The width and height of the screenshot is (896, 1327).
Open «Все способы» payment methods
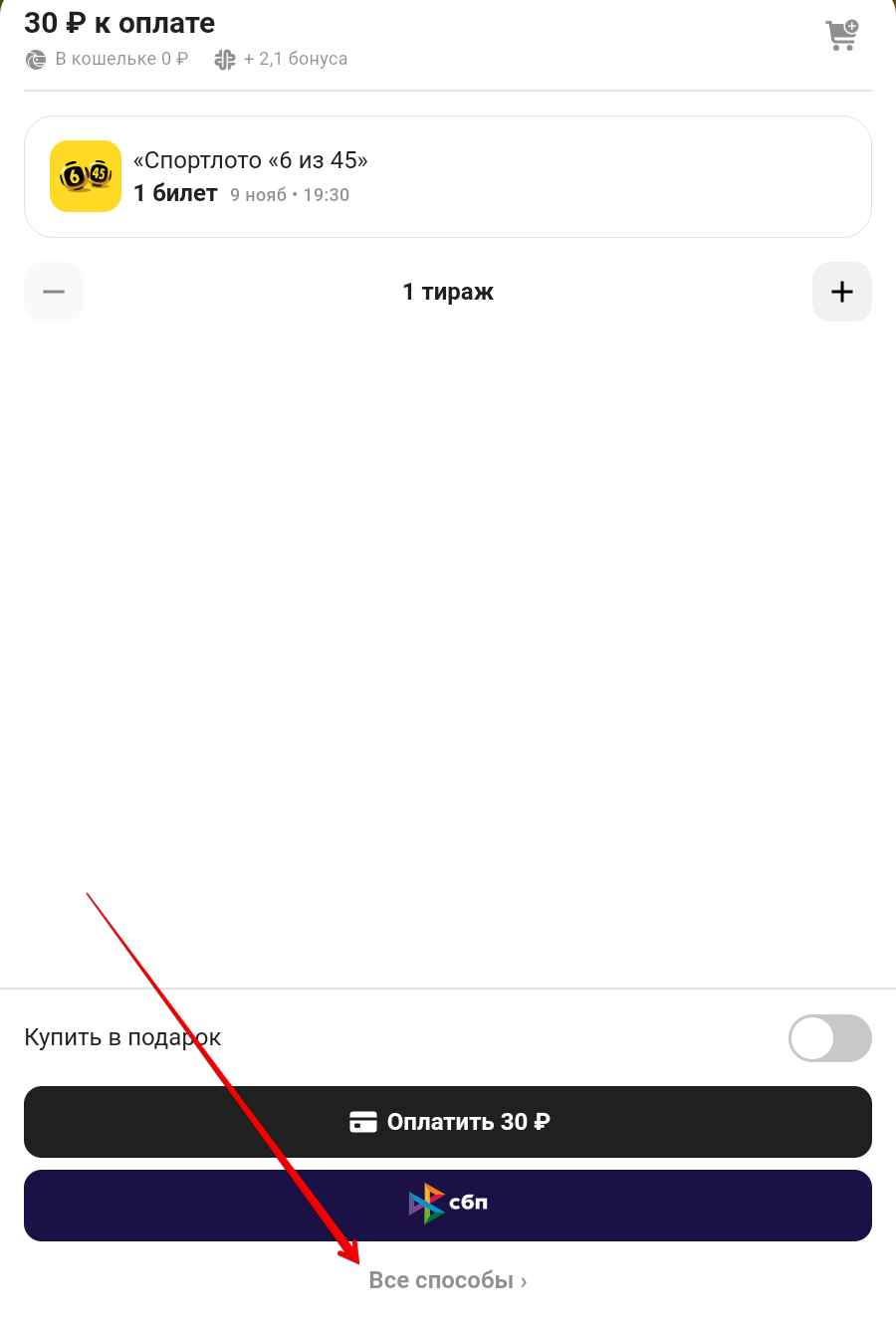[x=447, y=1280]
